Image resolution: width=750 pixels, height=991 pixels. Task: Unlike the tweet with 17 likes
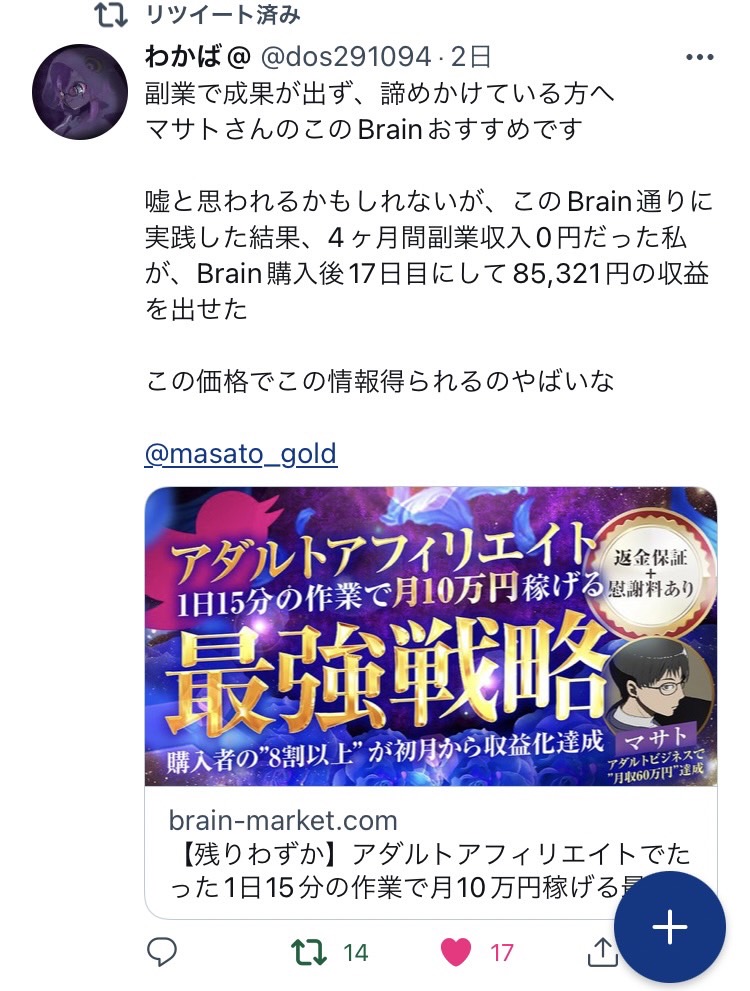tap(457, 952)
